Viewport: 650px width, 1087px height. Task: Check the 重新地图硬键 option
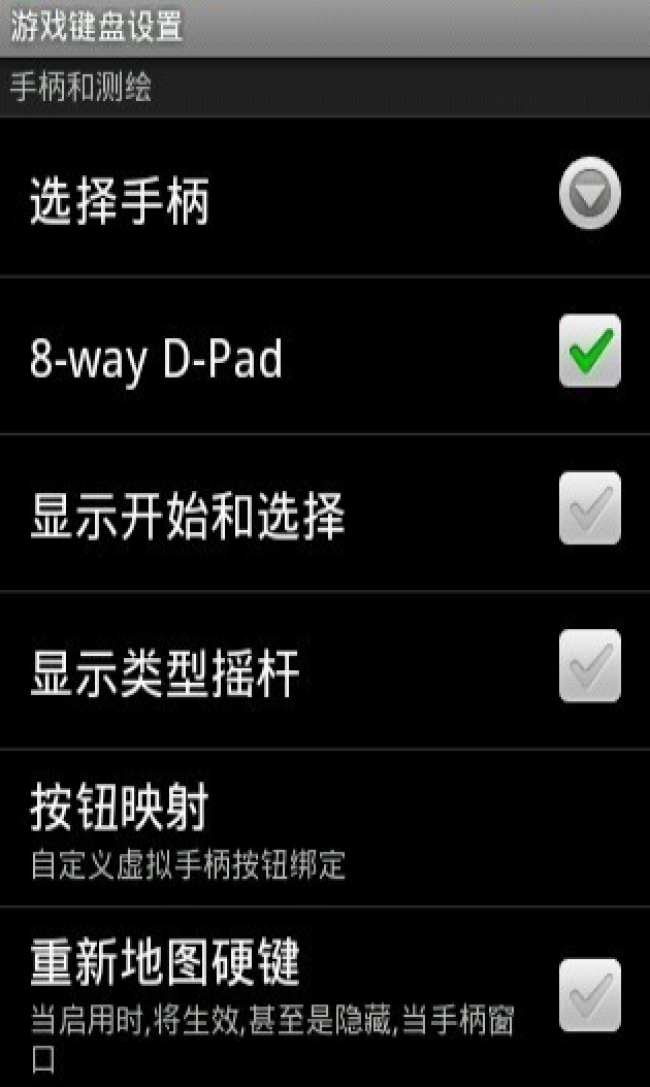(590, 995)
